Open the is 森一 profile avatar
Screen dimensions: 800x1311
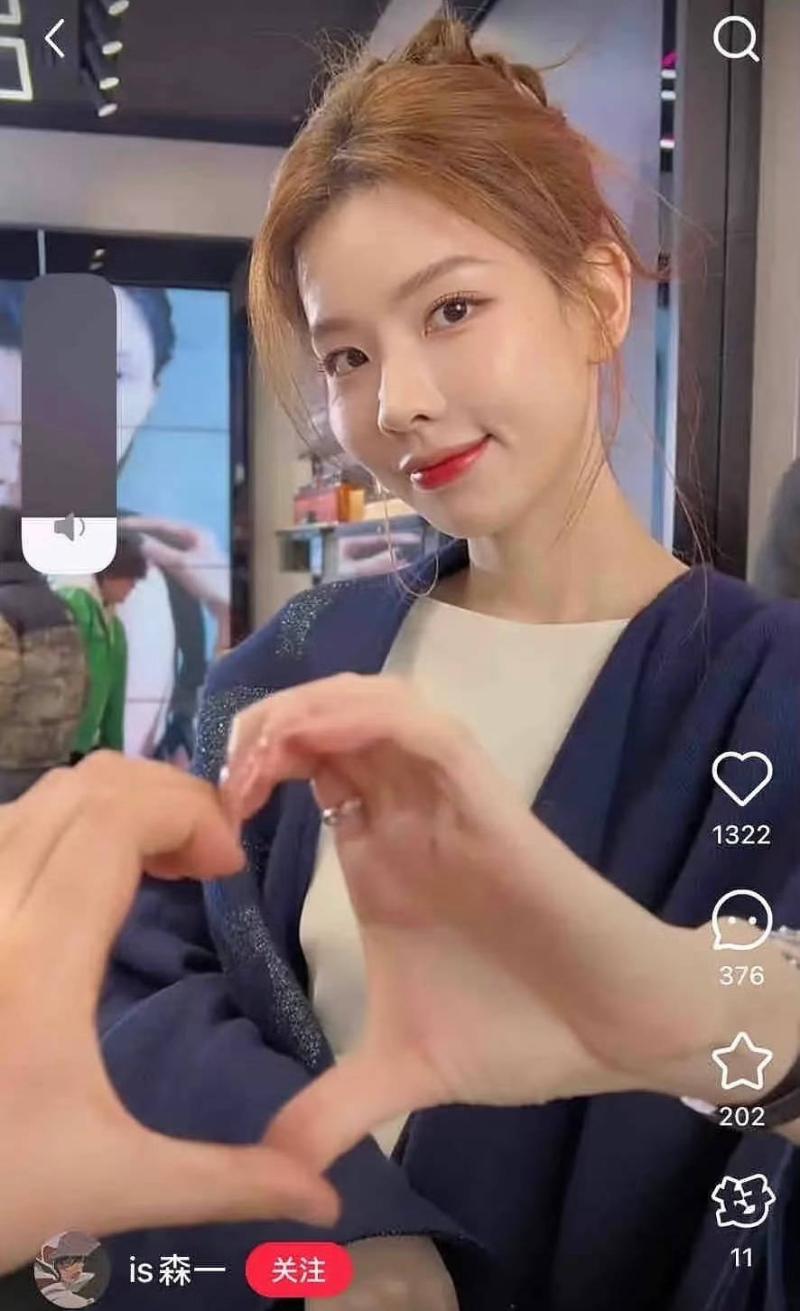72,1270
